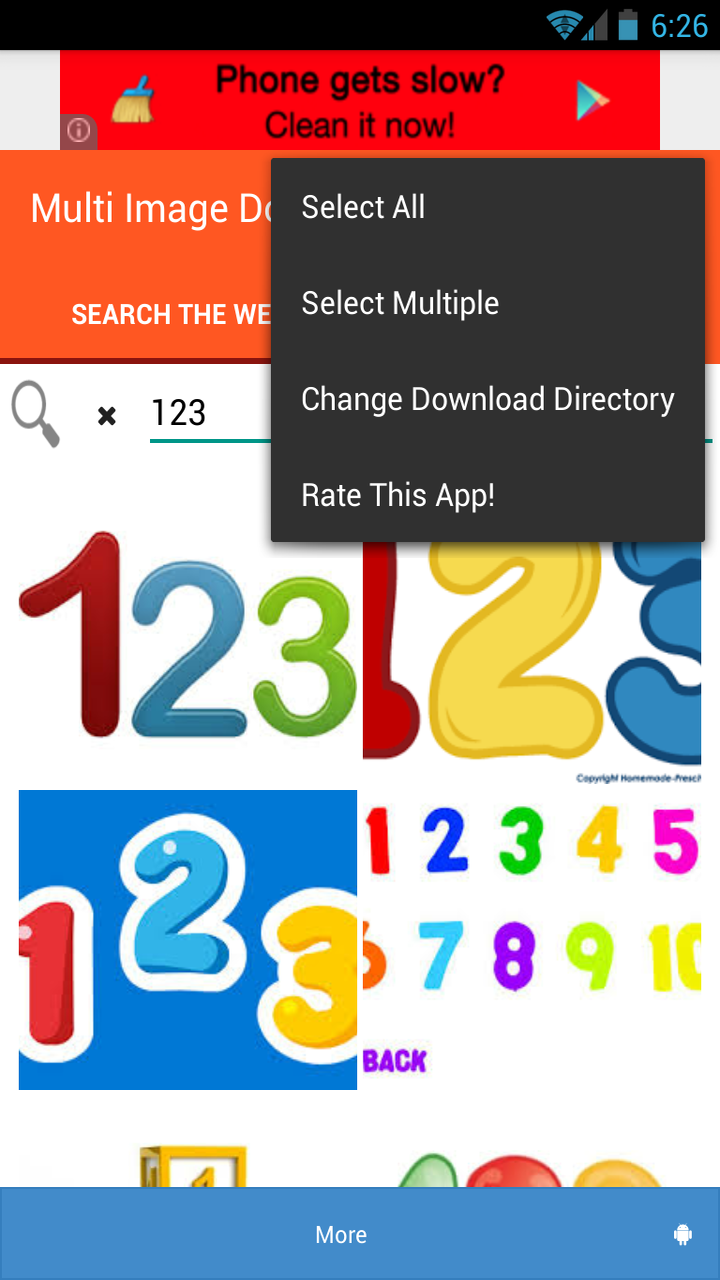
Task: Tap the numbers chart with BACK text
Action: [x=535, y=939]
